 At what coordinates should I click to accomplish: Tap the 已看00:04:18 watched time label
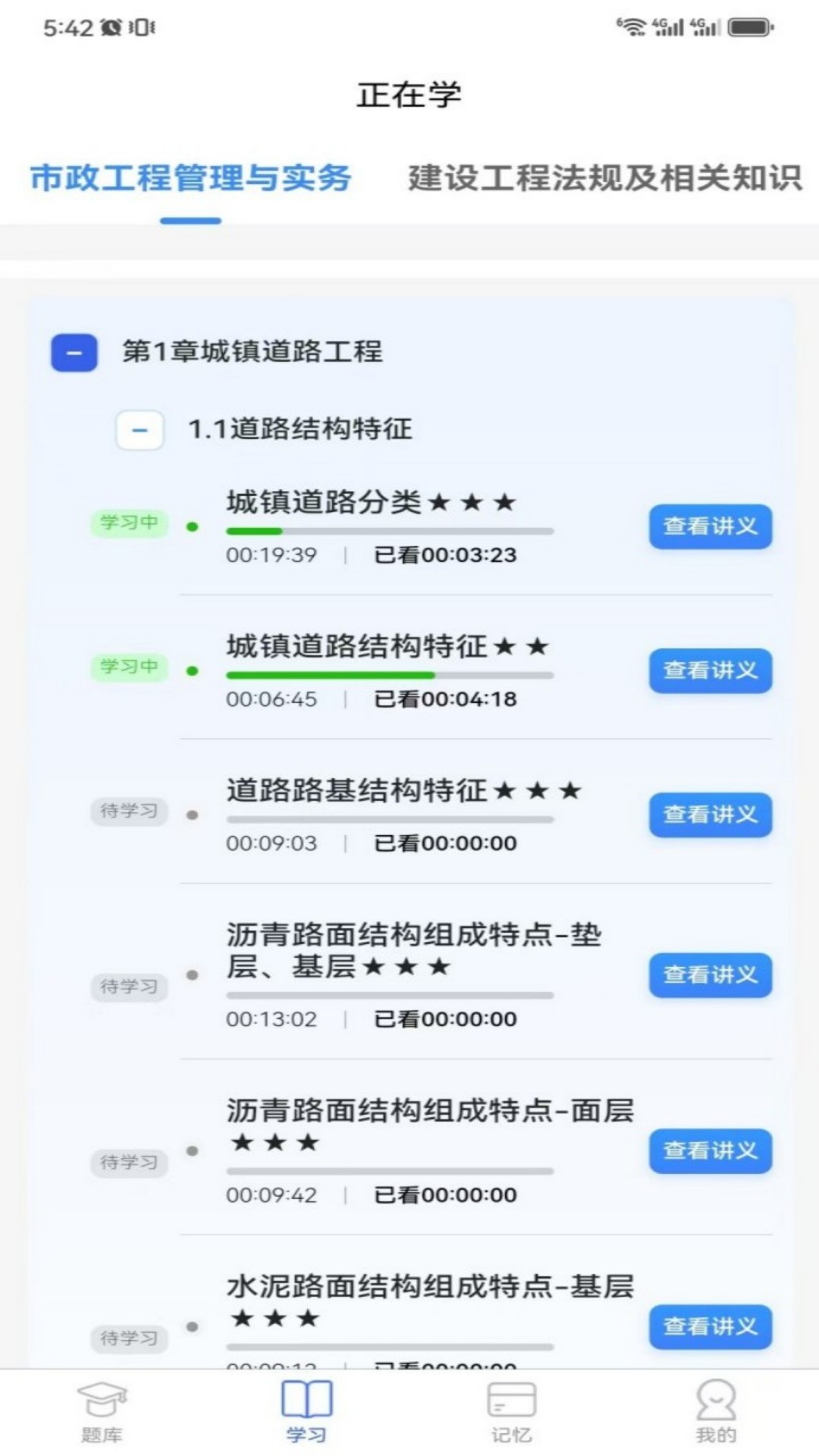click(444, 699)
